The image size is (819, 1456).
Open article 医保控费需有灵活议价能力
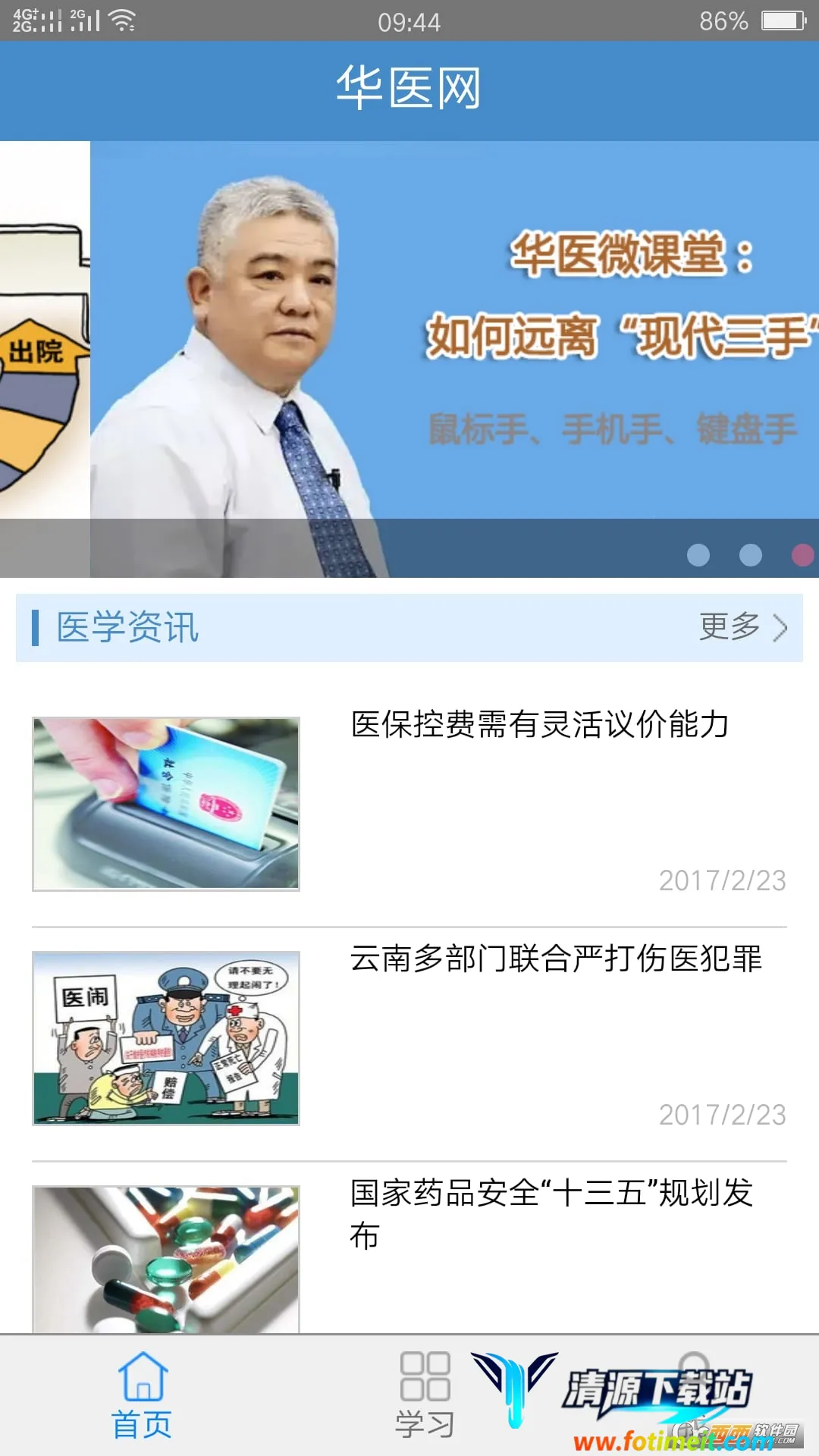(540, 725)
